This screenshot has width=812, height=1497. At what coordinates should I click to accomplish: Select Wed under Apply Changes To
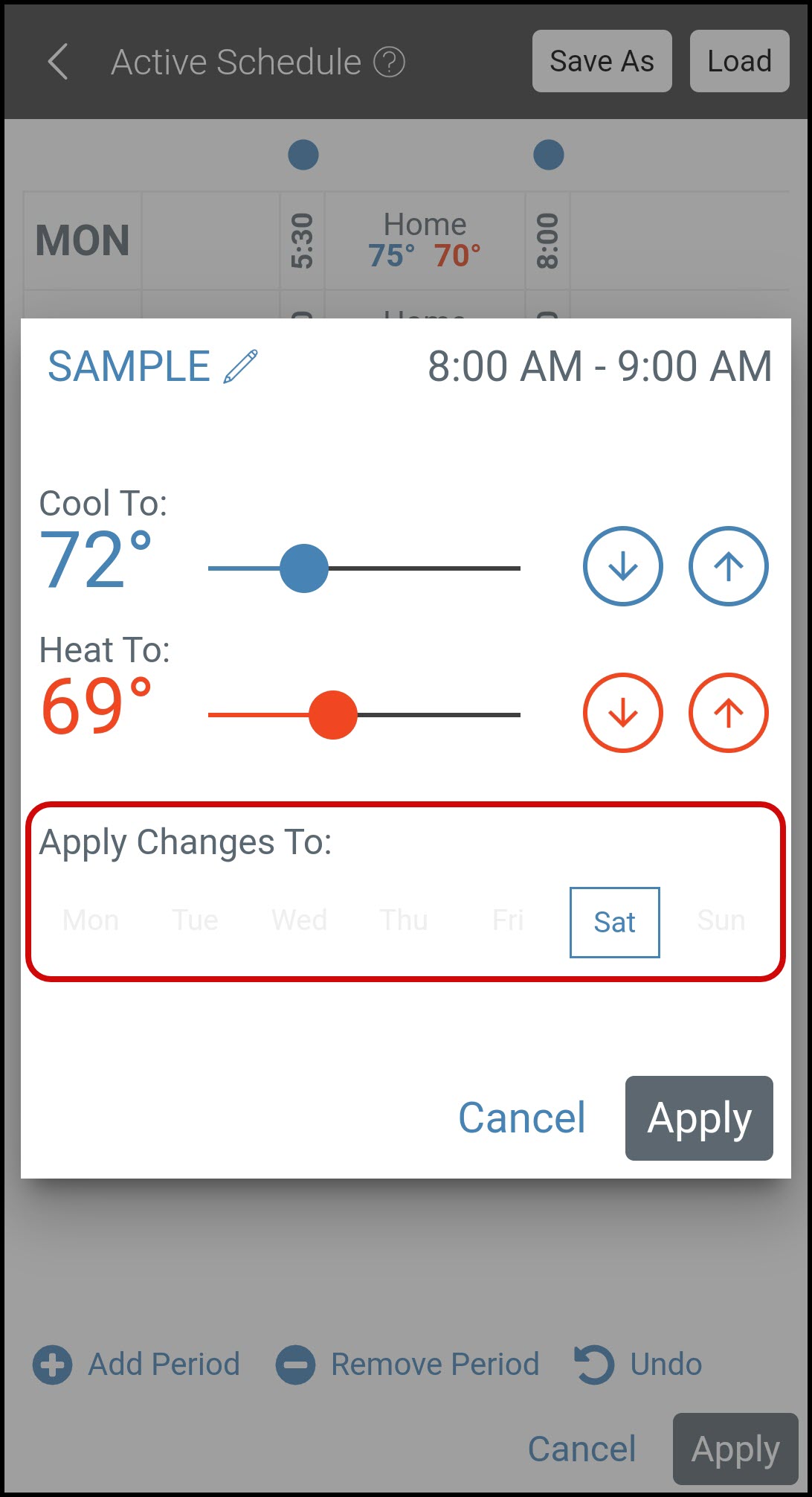tap(299, 921)
